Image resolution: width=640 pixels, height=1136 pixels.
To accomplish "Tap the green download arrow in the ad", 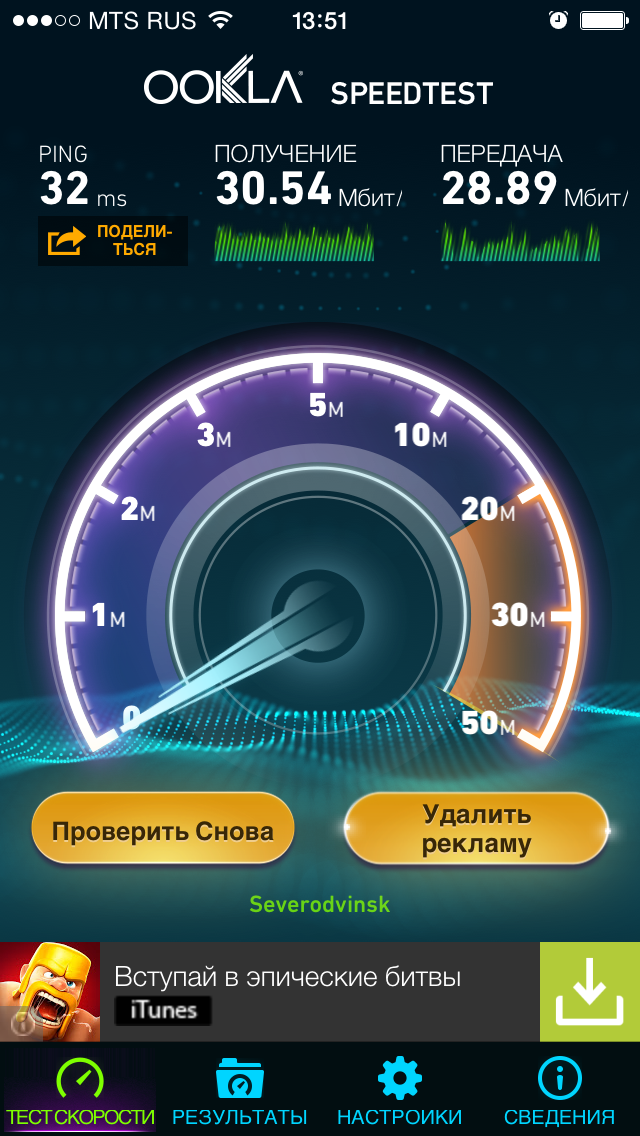I will click(x=589, y=992).
